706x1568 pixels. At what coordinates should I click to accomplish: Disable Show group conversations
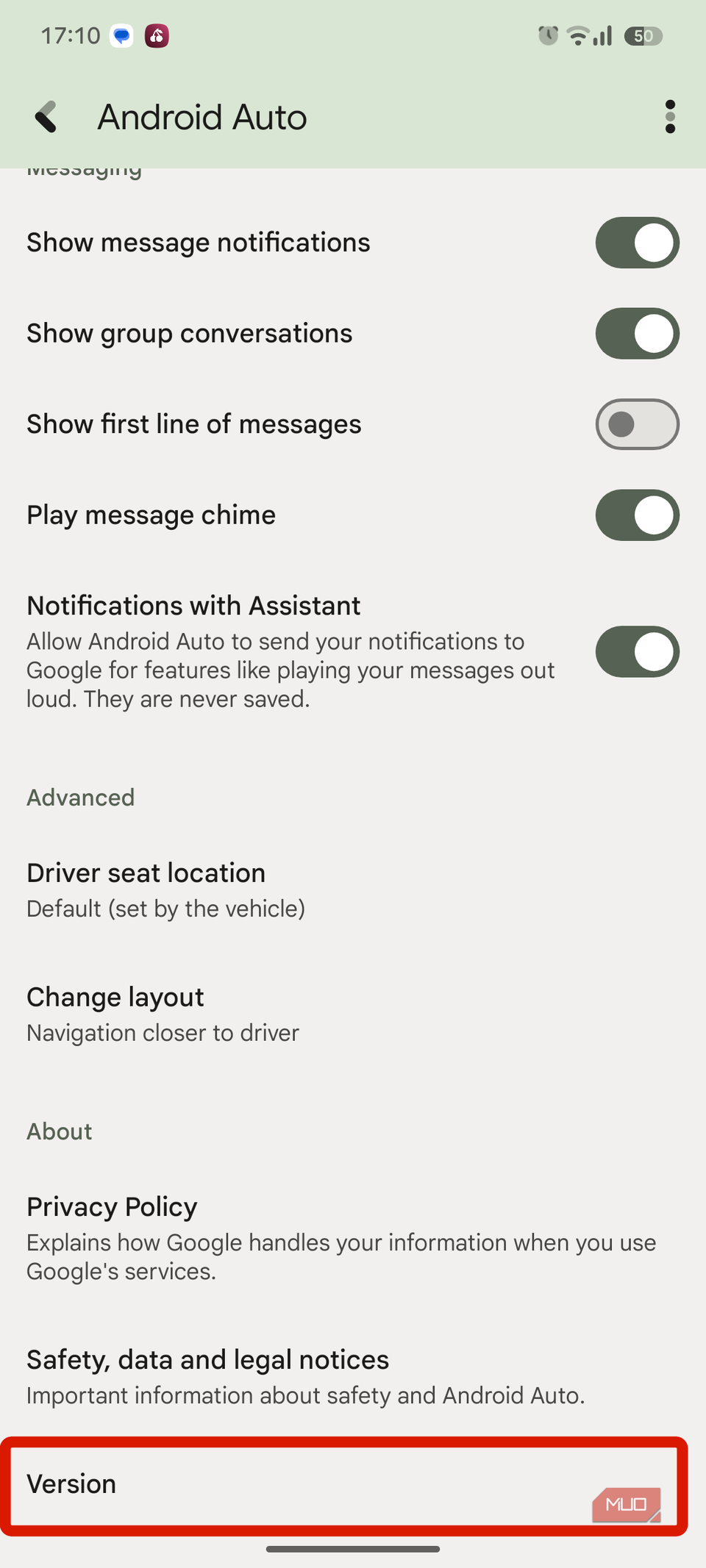pyautogui.click(x=637, y=334)
